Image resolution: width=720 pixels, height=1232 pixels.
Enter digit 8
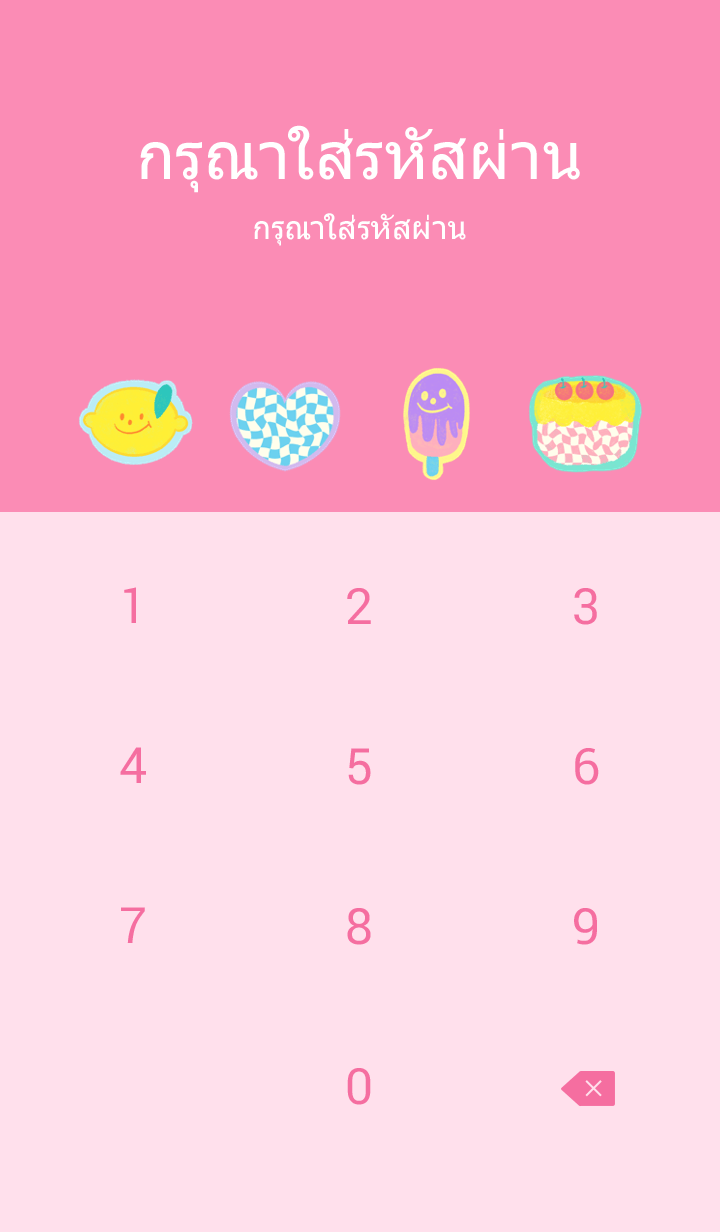click(359, 927)
